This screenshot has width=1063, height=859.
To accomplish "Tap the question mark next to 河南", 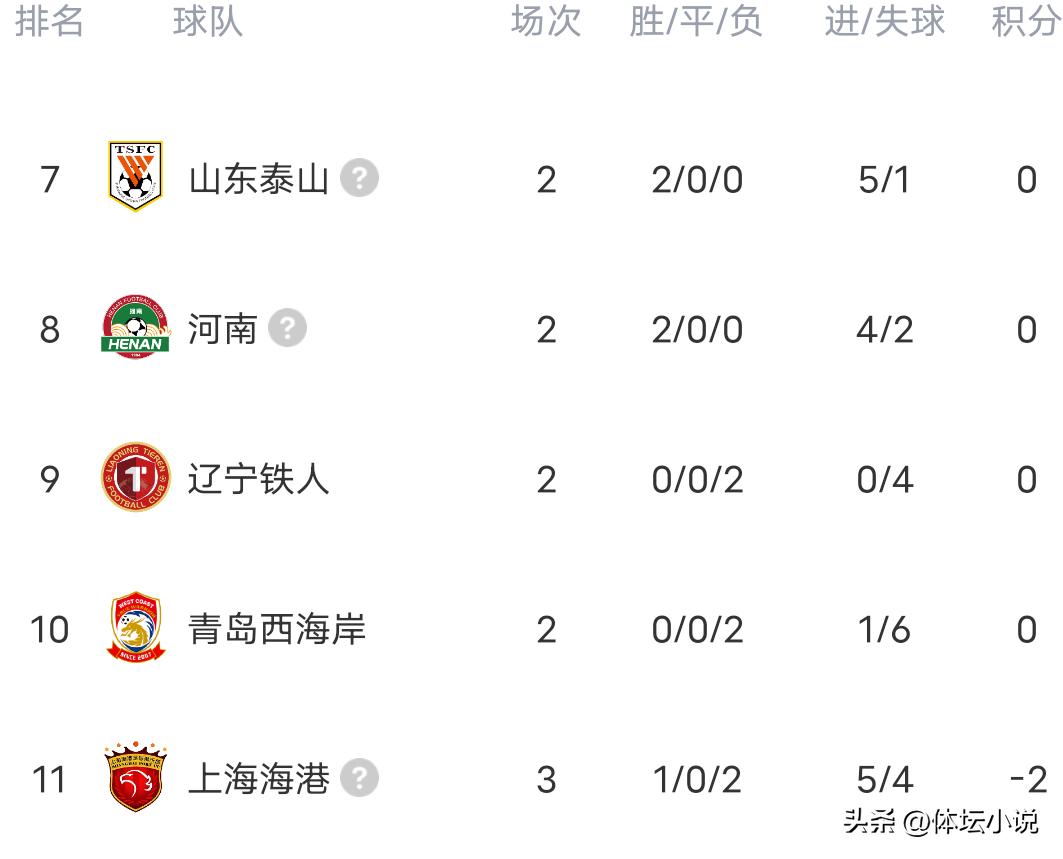I will (287, 329).
